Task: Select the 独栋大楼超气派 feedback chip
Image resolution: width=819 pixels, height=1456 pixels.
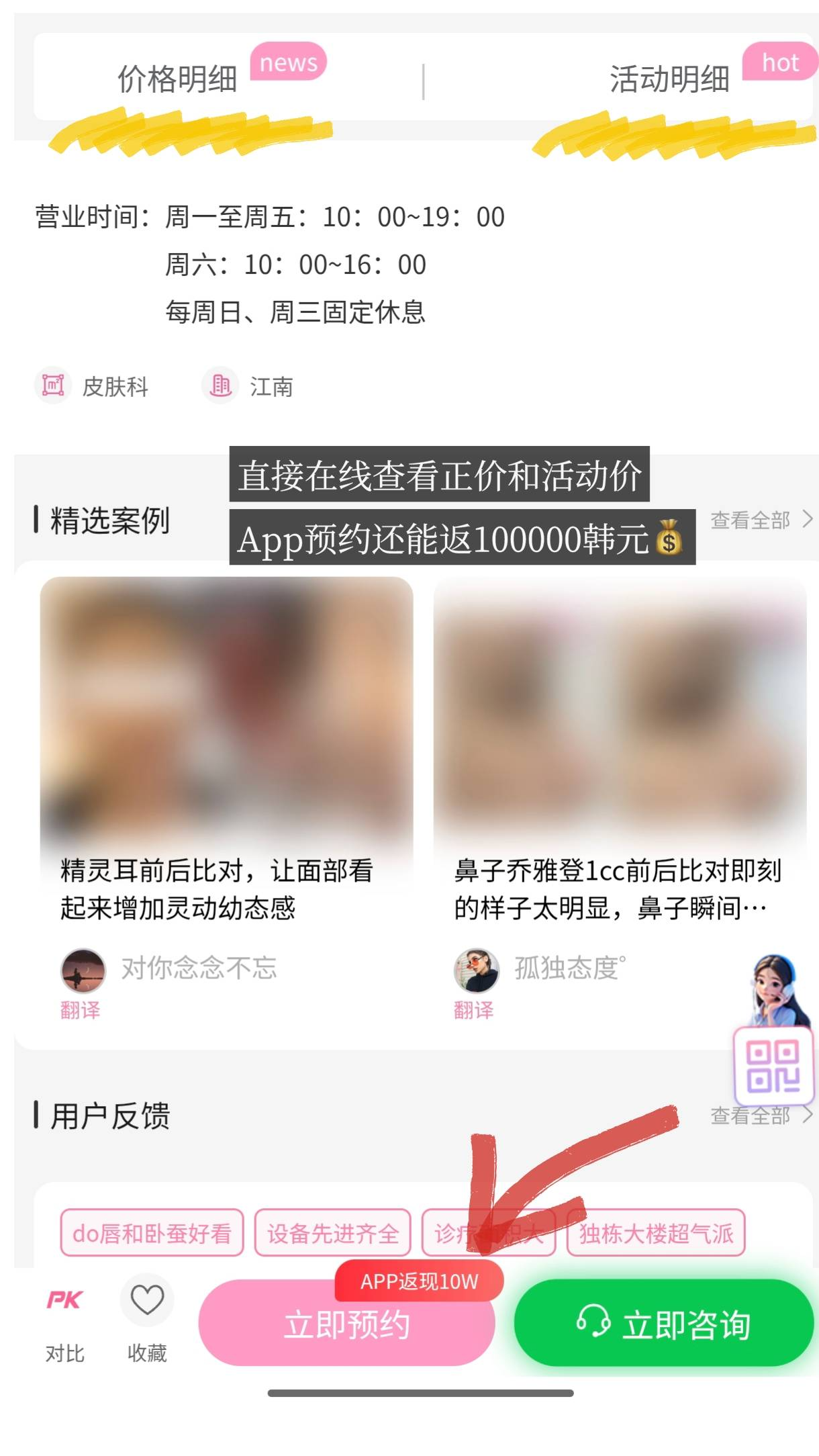Action: [656, 1233]
